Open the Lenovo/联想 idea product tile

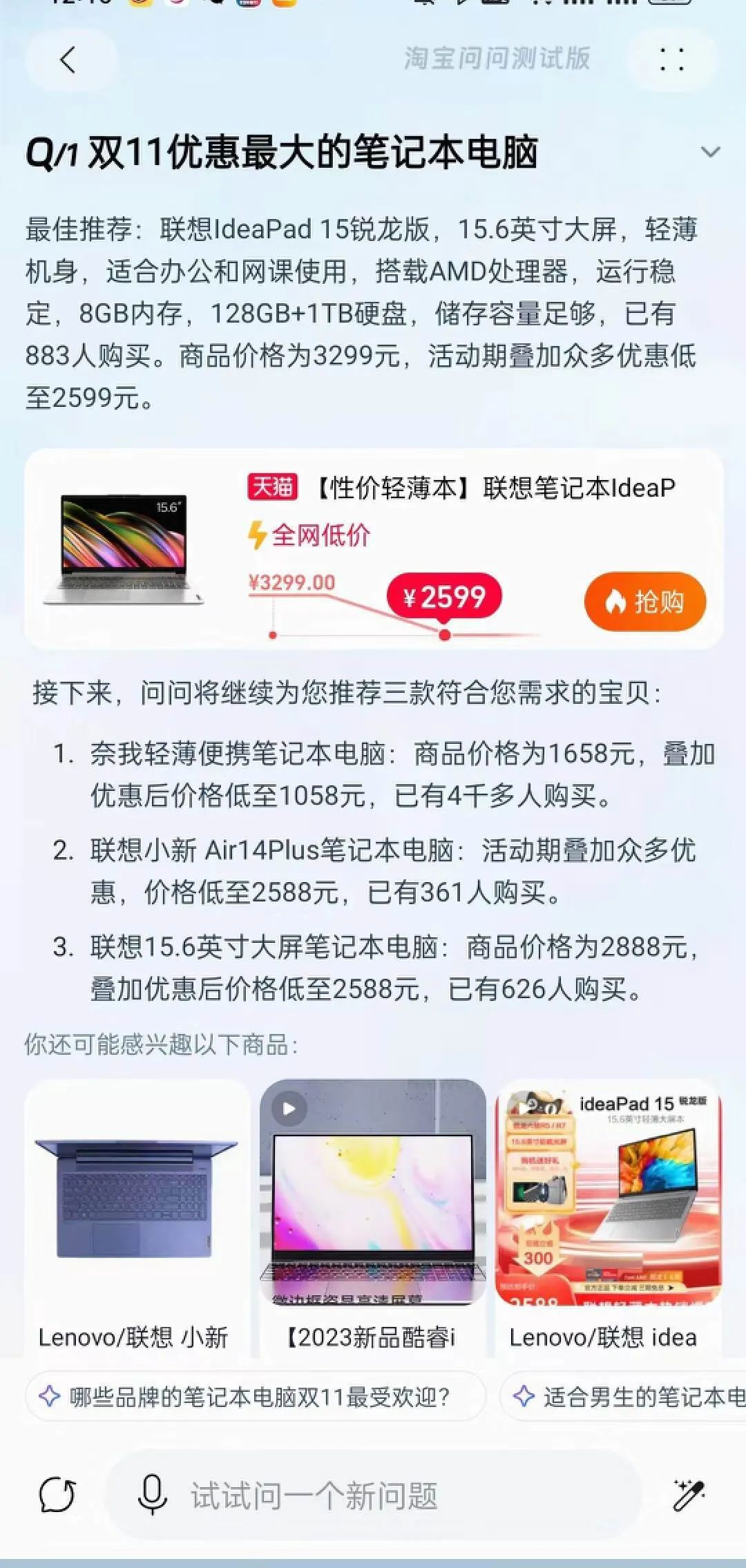coord(608,1216)
